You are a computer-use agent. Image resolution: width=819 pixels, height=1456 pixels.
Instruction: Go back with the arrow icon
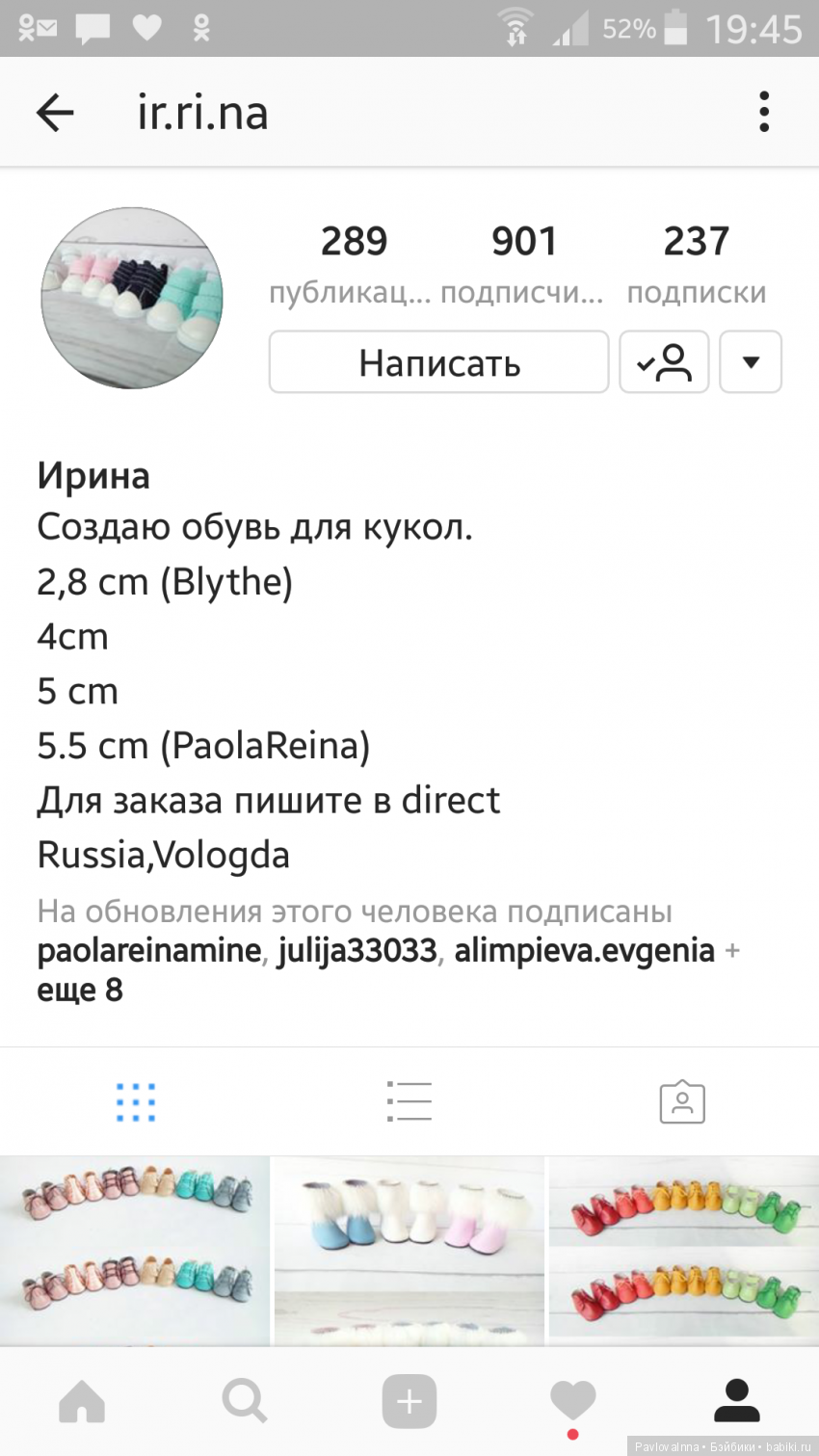[x=55, y=113]
